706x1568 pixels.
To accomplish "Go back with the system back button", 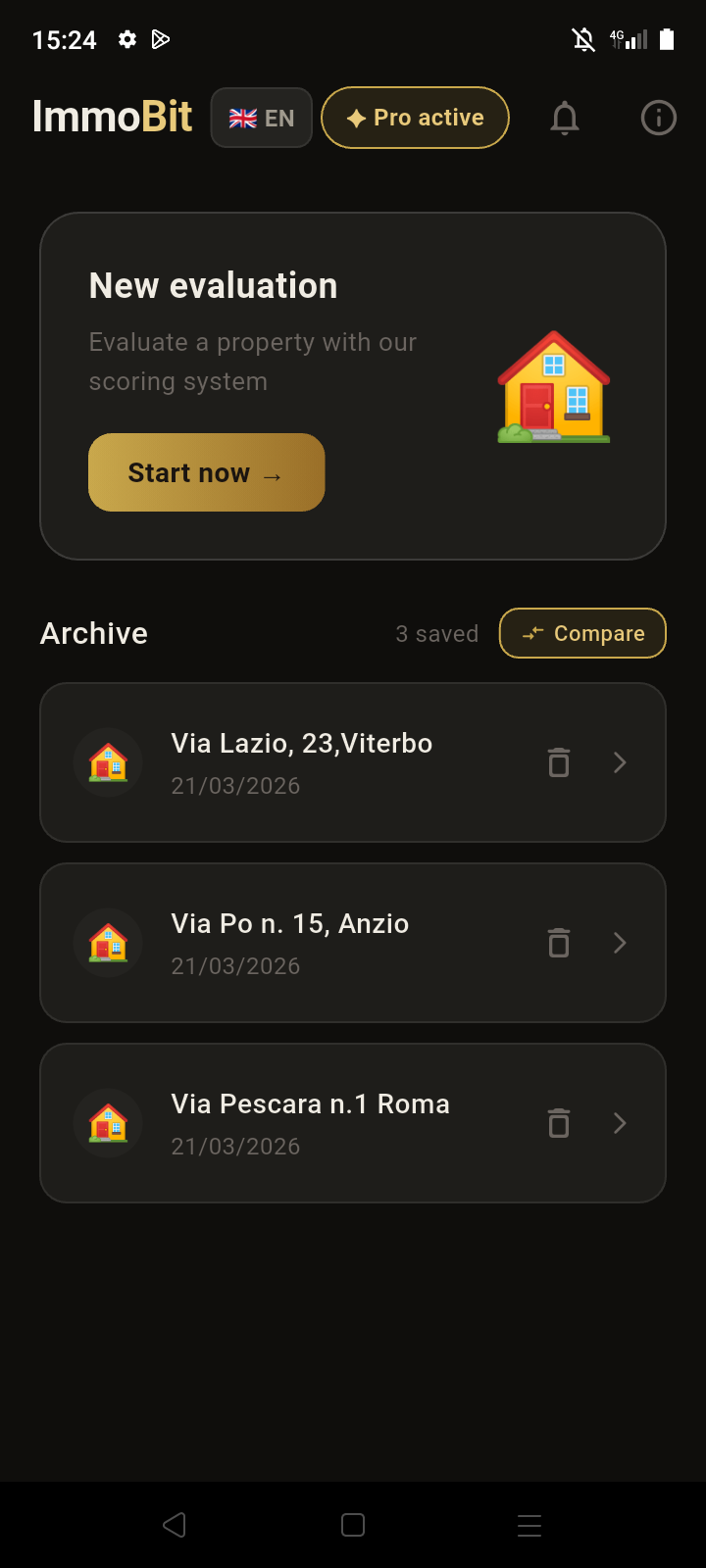I will click(175, 1525).
